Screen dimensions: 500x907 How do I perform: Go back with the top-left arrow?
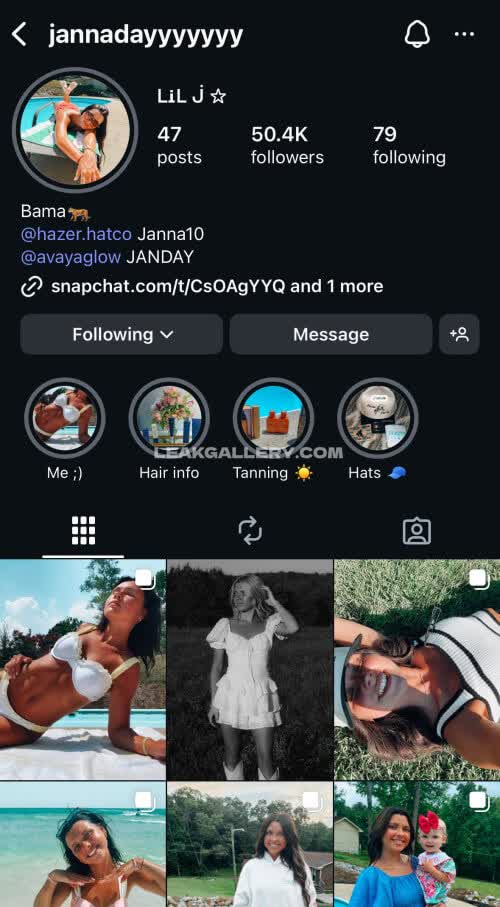coord(19,35)
